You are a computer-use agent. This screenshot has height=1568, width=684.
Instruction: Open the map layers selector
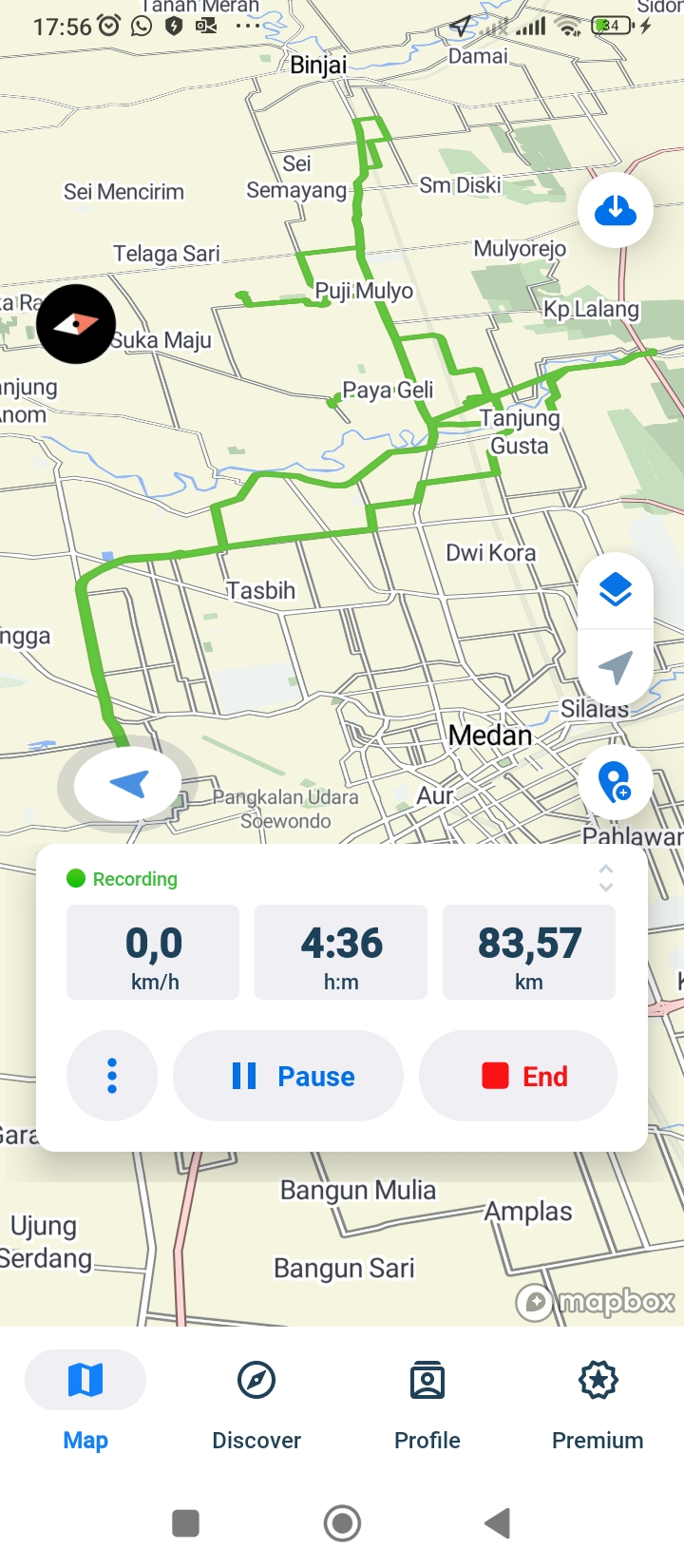[x=616, y=591]
